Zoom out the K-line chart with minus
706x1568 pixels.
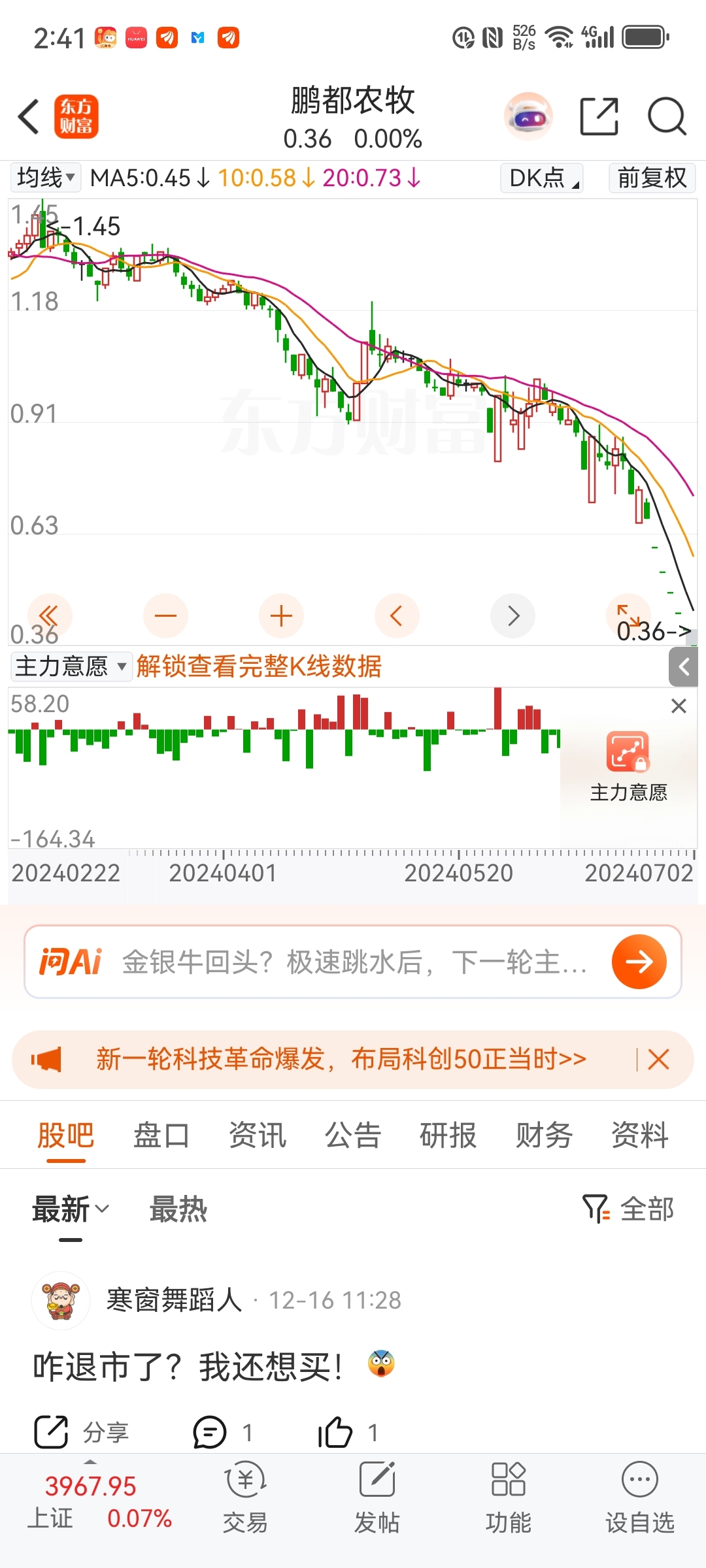165,616
